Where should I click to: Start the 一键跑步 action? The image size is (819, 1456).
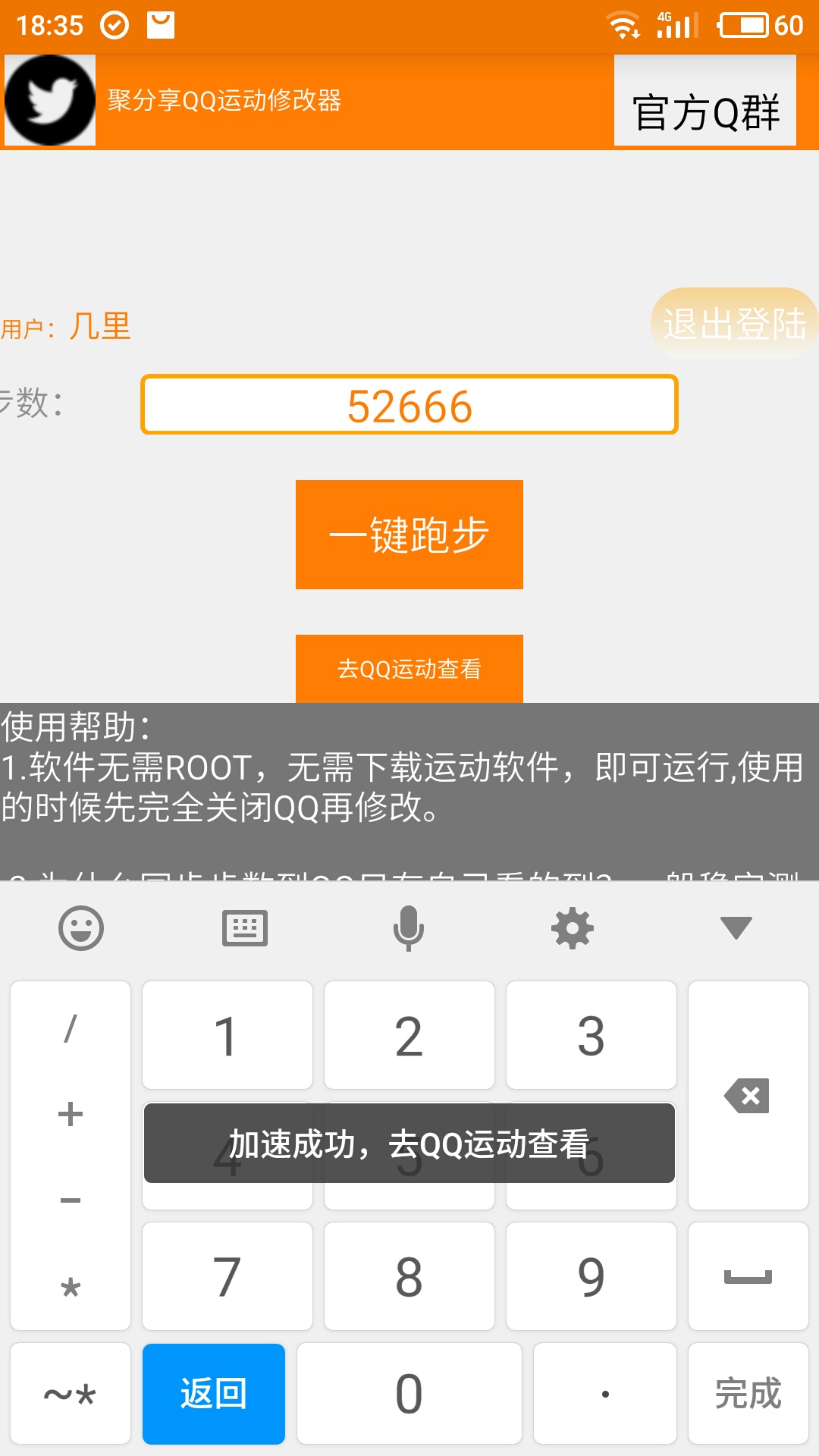click(409, 535)
